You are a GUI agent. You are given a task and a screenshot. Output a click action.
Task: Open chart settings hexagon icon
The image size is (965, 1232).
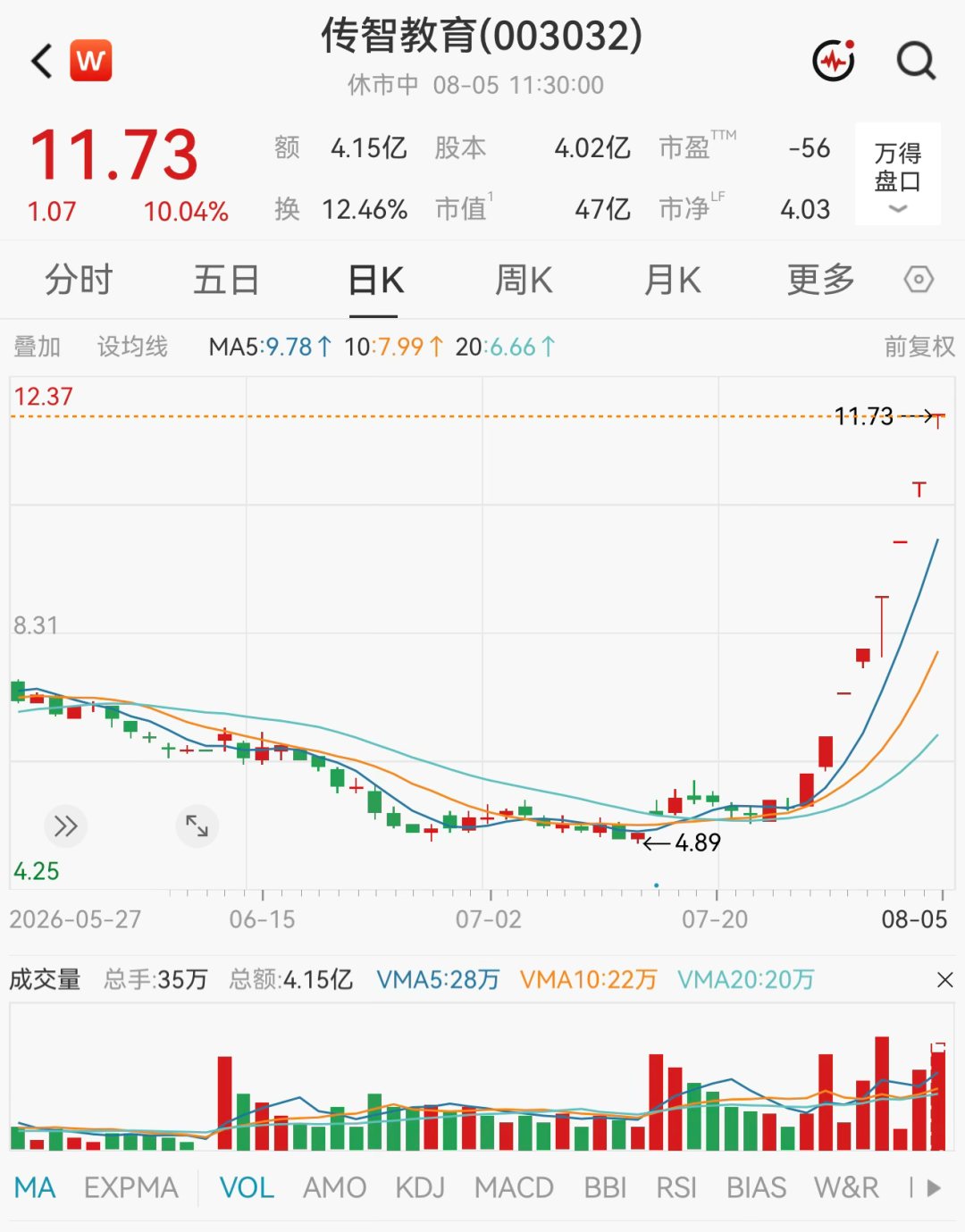tap(919, 280)
